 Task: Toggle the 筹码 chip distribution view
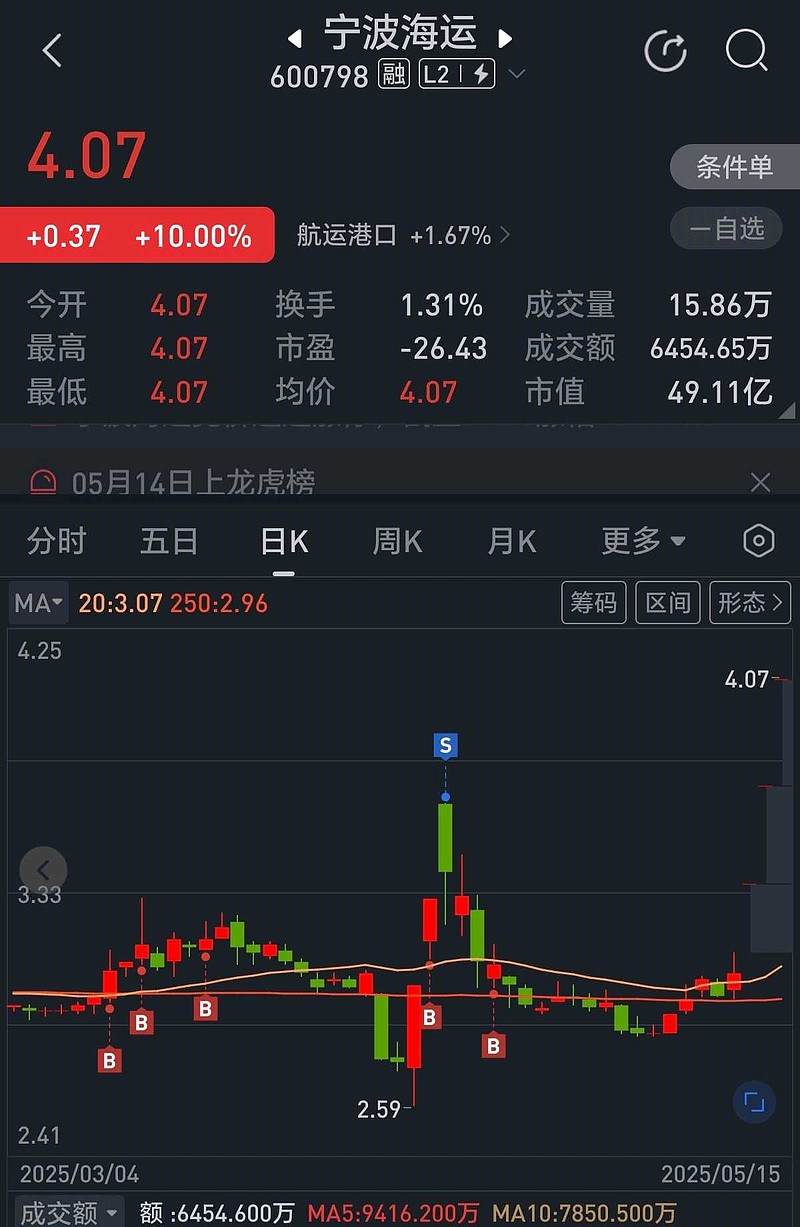pos(593,602)
